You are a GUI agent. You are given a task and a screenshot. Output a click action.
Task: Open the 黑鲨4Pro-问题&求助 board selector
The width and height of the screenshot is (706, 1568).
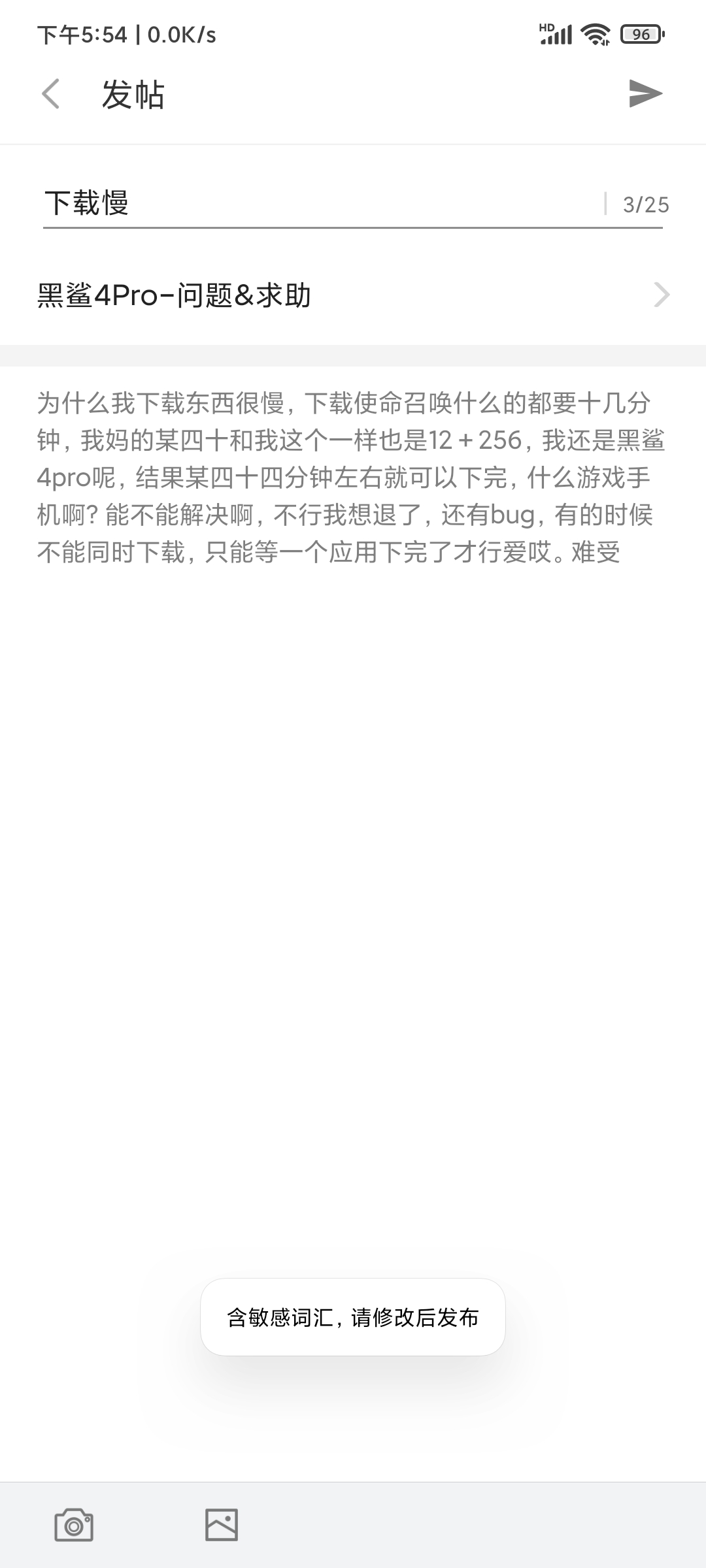click(353, 295)
